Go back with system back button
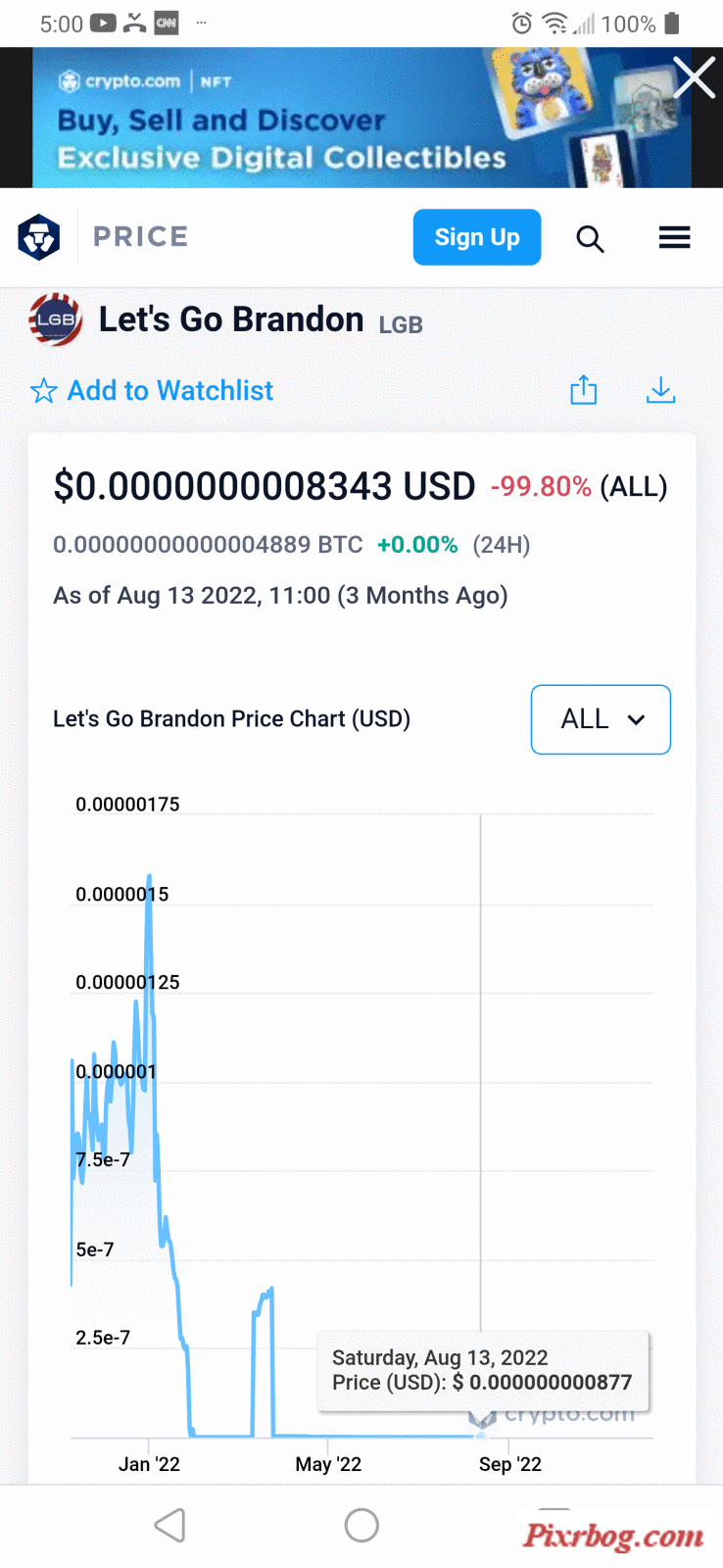 tap(170, 1525)
